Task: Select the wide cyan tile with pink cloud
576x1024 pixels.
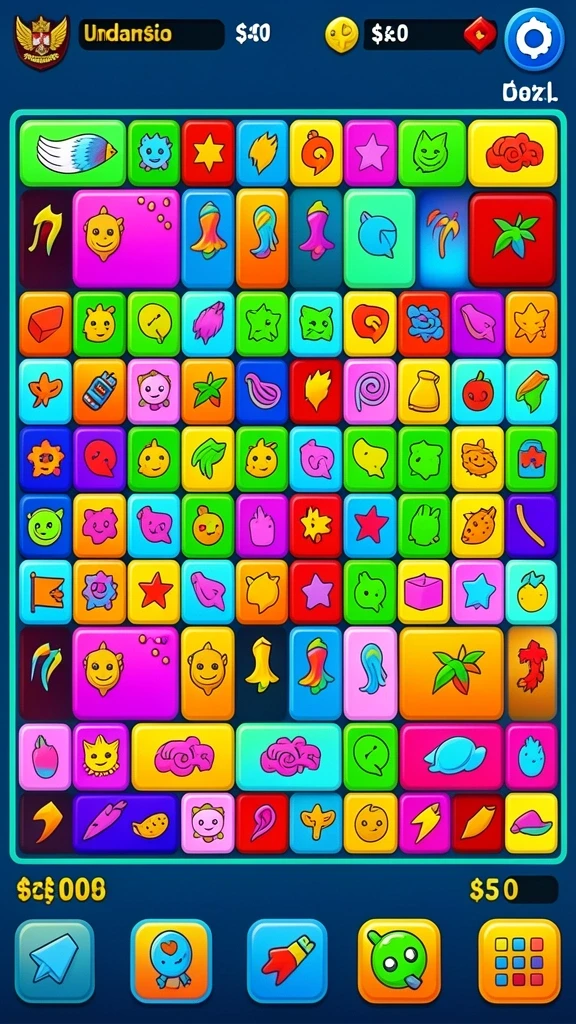Action: 289,757
